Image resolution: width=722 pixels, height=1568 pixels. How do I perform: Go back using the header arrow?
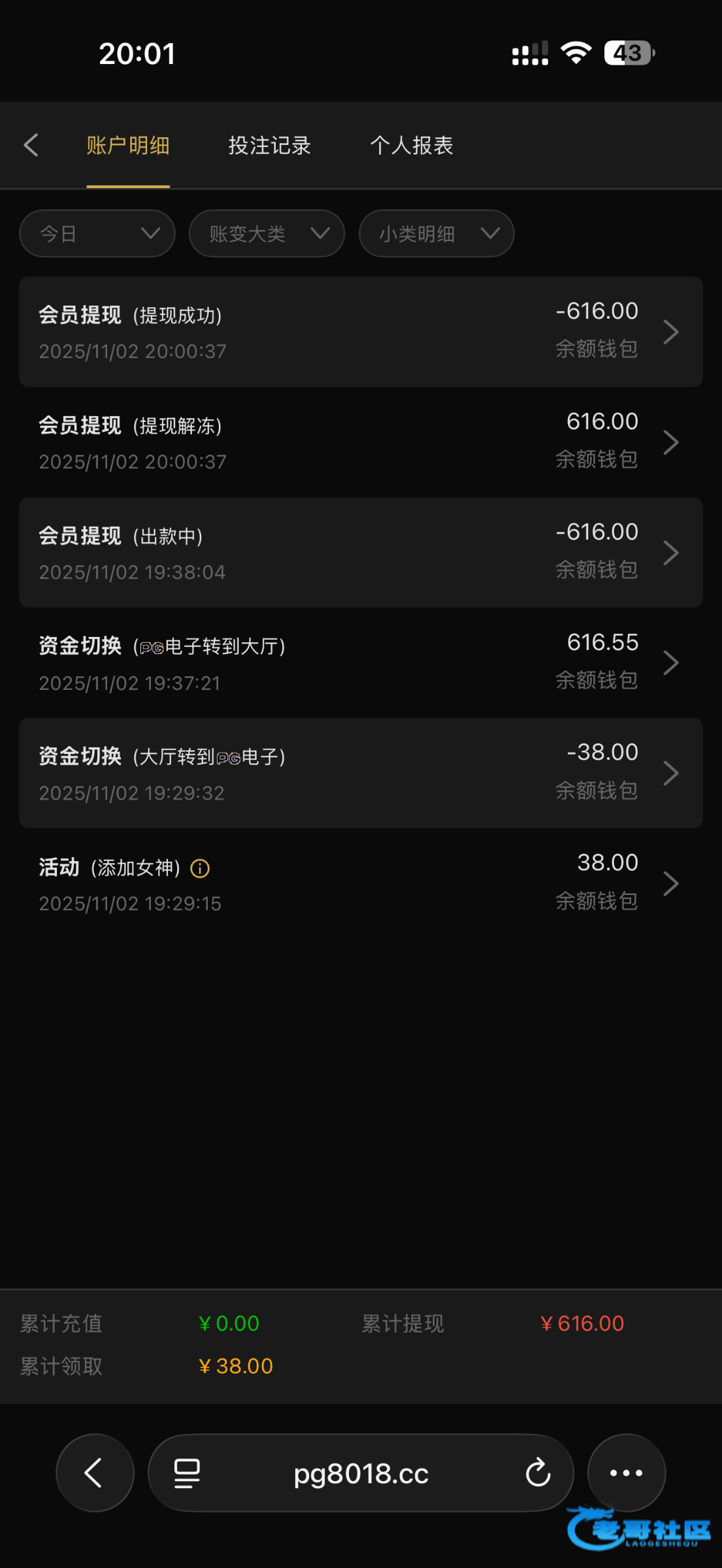click(x=31, y=145)
